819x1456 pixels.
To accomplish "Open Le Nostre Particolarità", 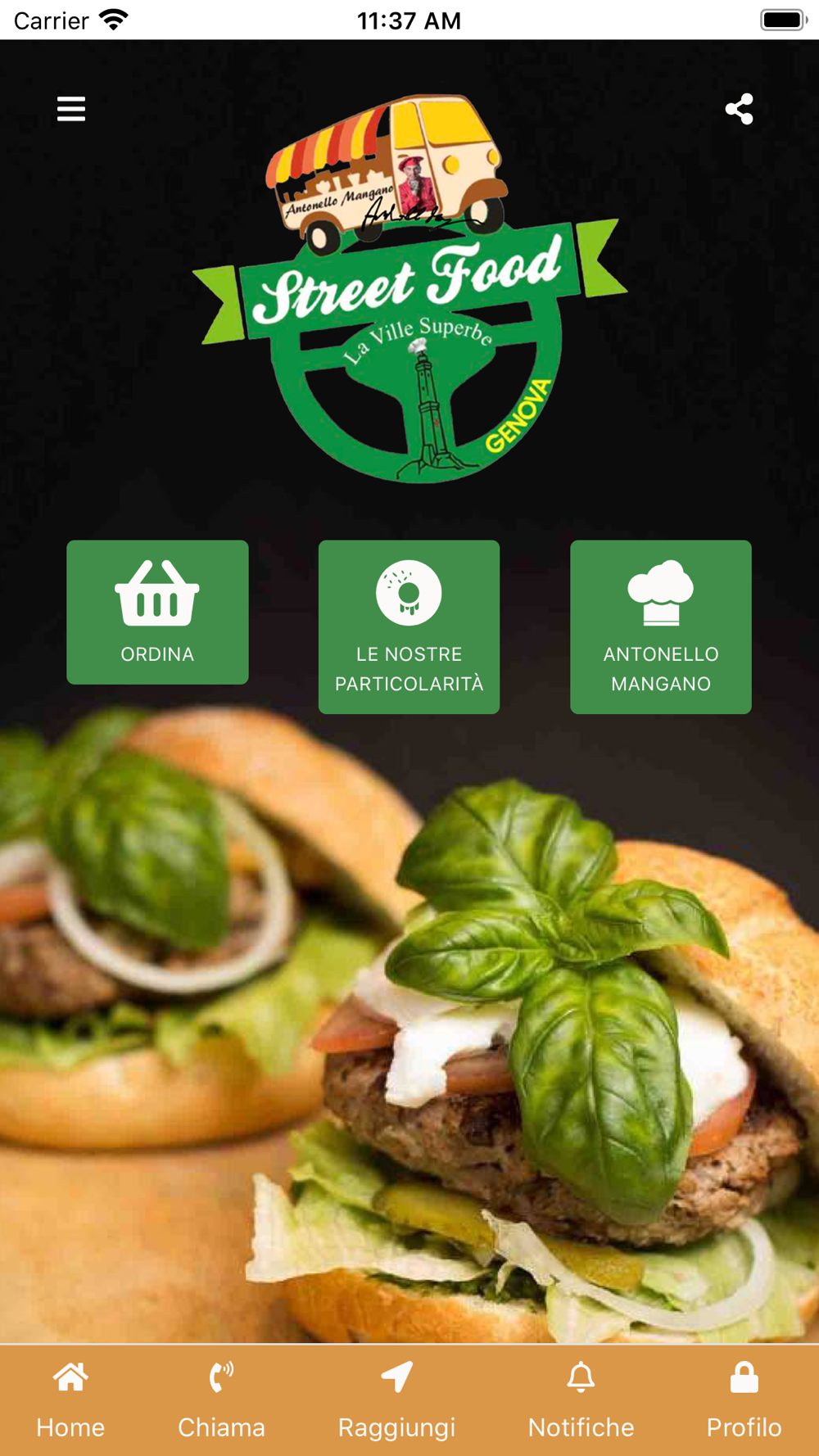I will (409, 626).
